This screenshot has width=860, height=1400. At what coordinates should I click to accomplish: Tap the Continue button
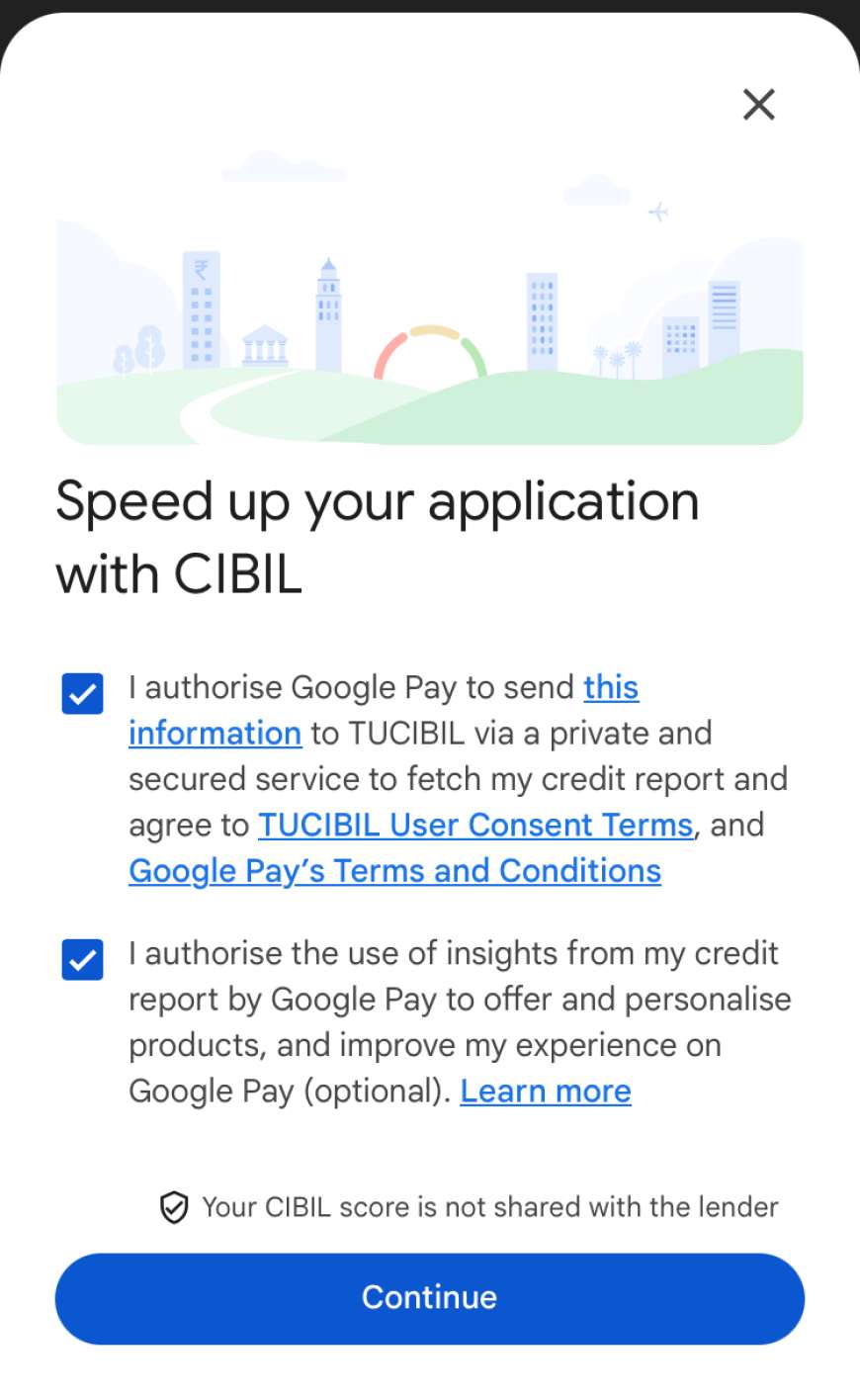tap(429, 1297)
